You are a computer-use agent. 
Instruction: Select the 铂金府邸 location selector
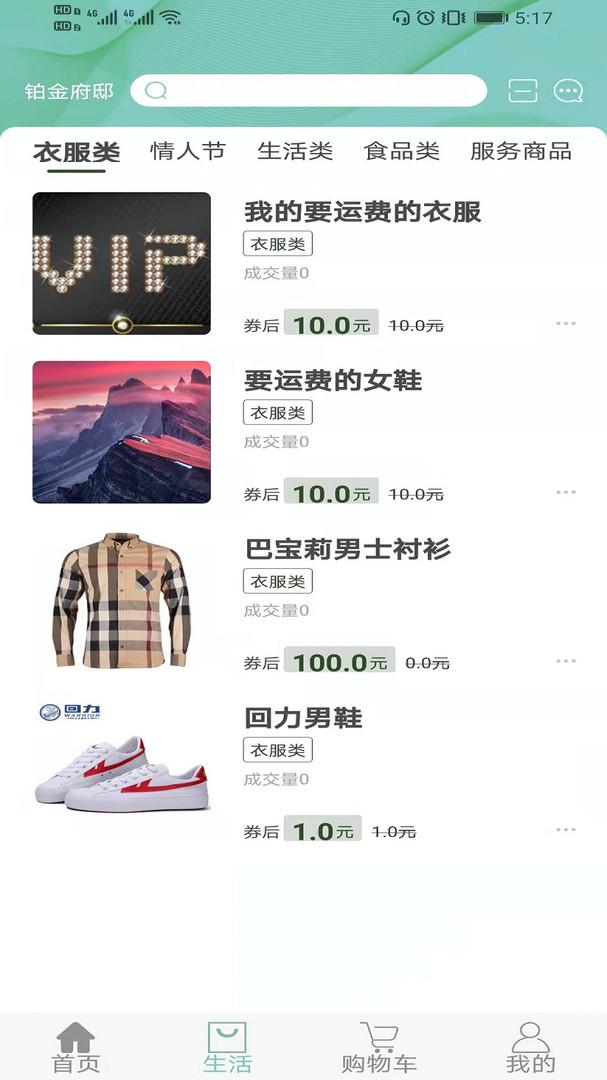[x=69, y=92]
